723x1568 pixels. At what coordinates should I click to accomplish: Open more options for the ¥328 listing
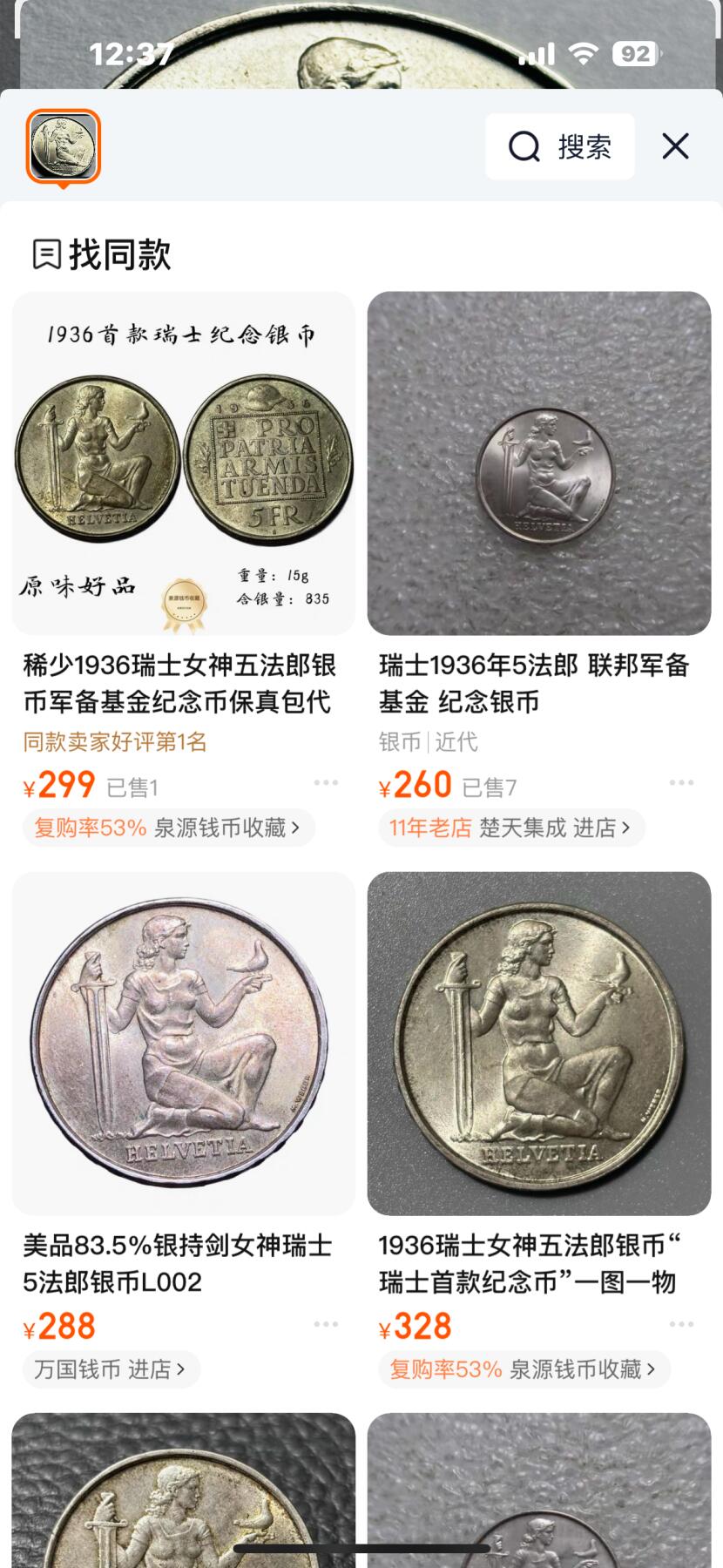[681, 1324]
